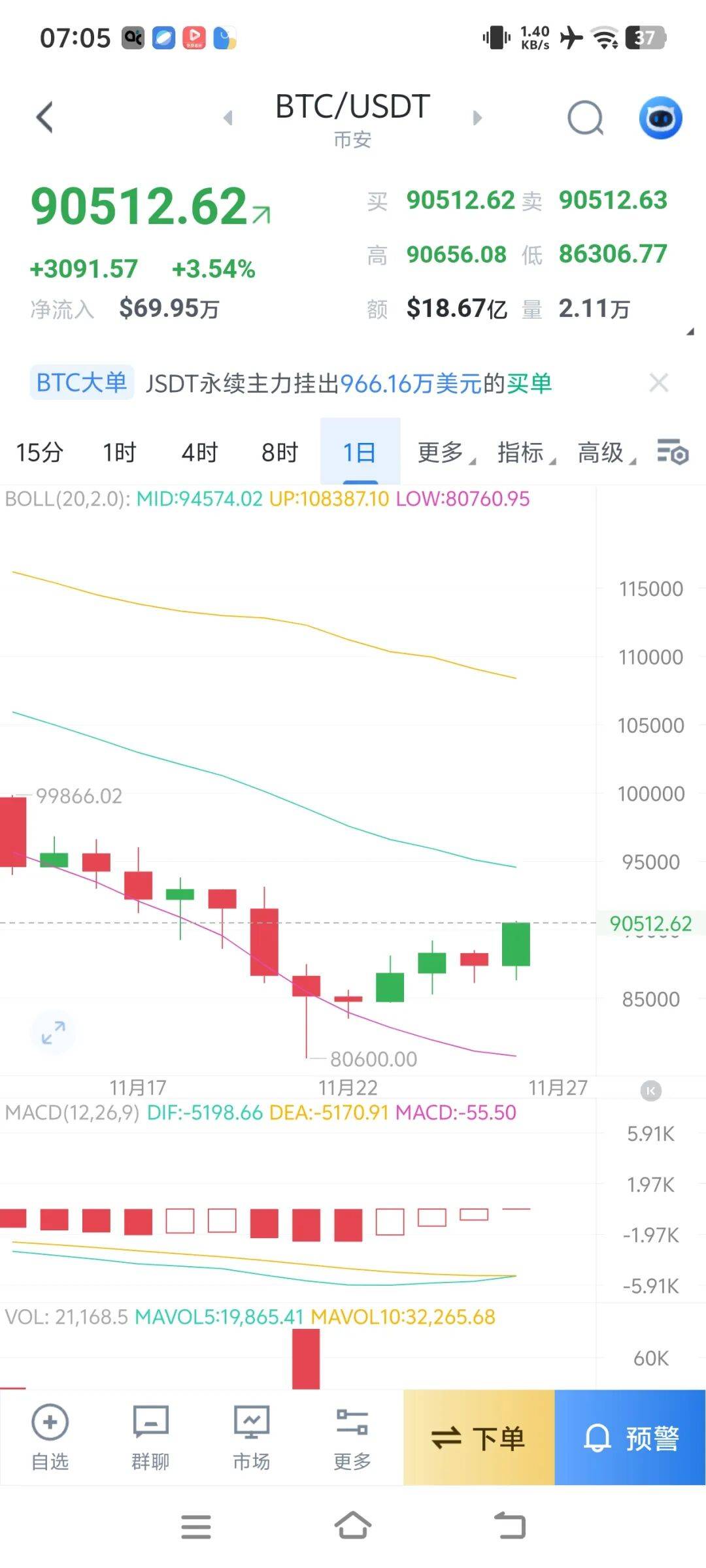Open the 高级 advanced options

tap(605, 452)
